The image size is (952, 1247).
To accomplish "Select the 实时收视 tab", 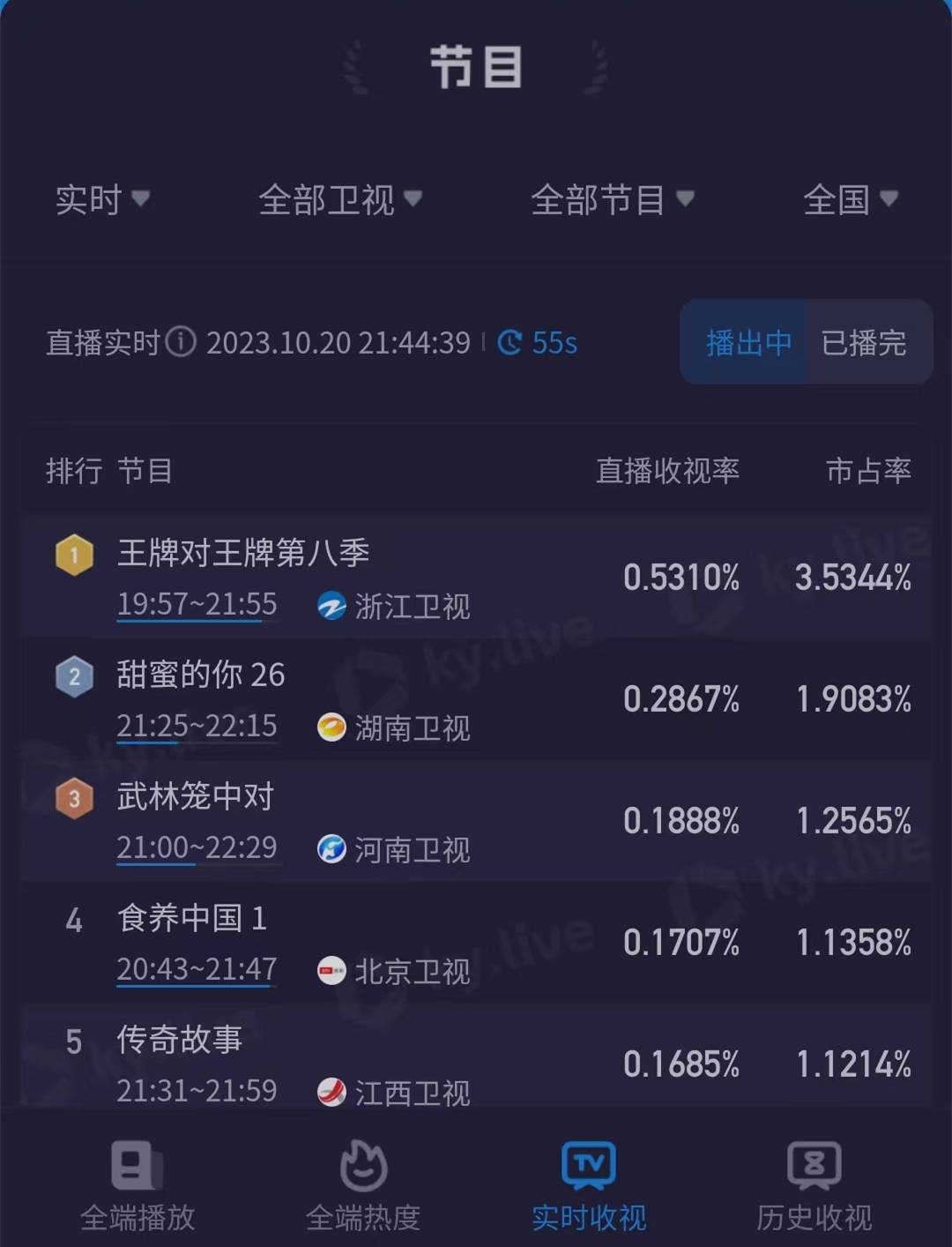I will pyautogui.click(x=589, y=1186).
